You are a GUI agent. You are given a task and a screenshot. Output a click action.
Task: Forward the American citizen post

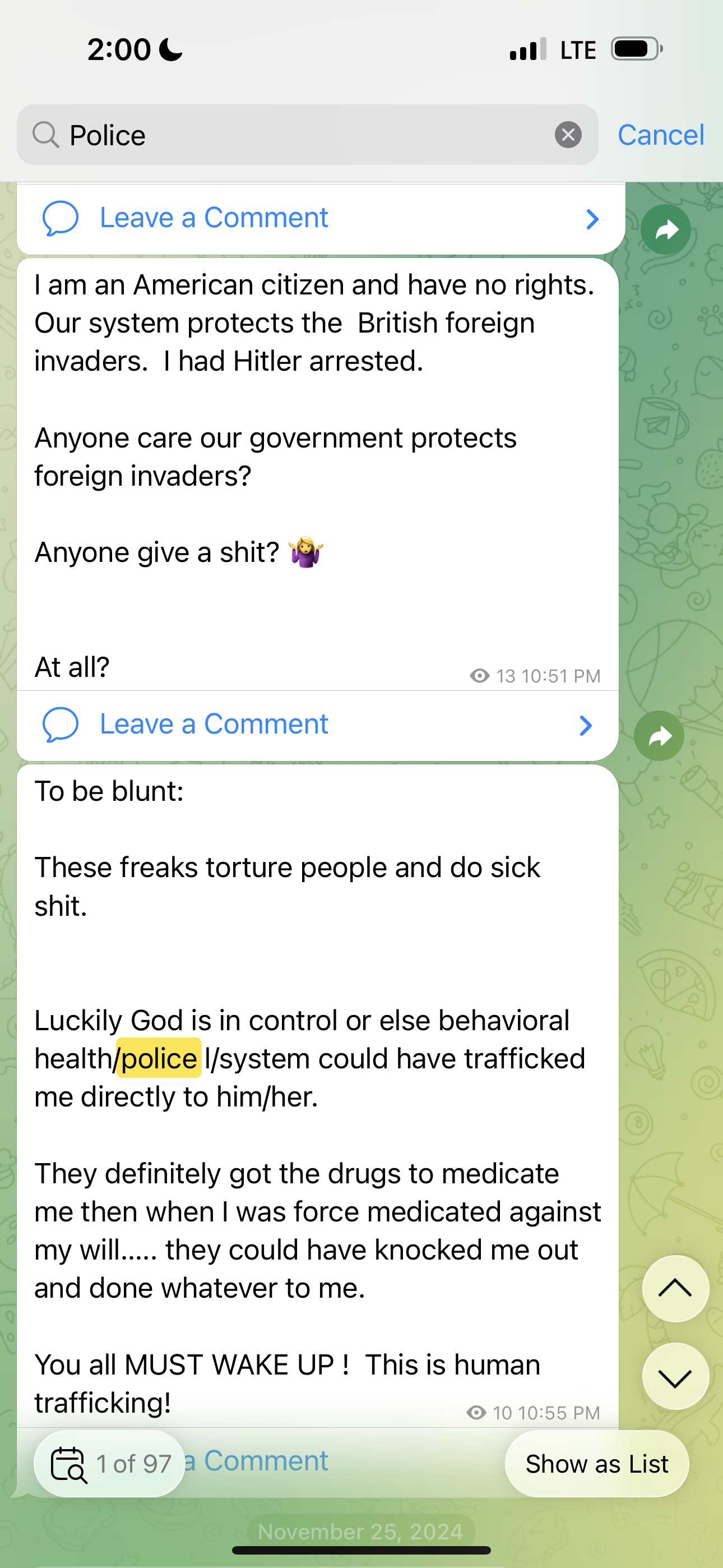[659, 736]
